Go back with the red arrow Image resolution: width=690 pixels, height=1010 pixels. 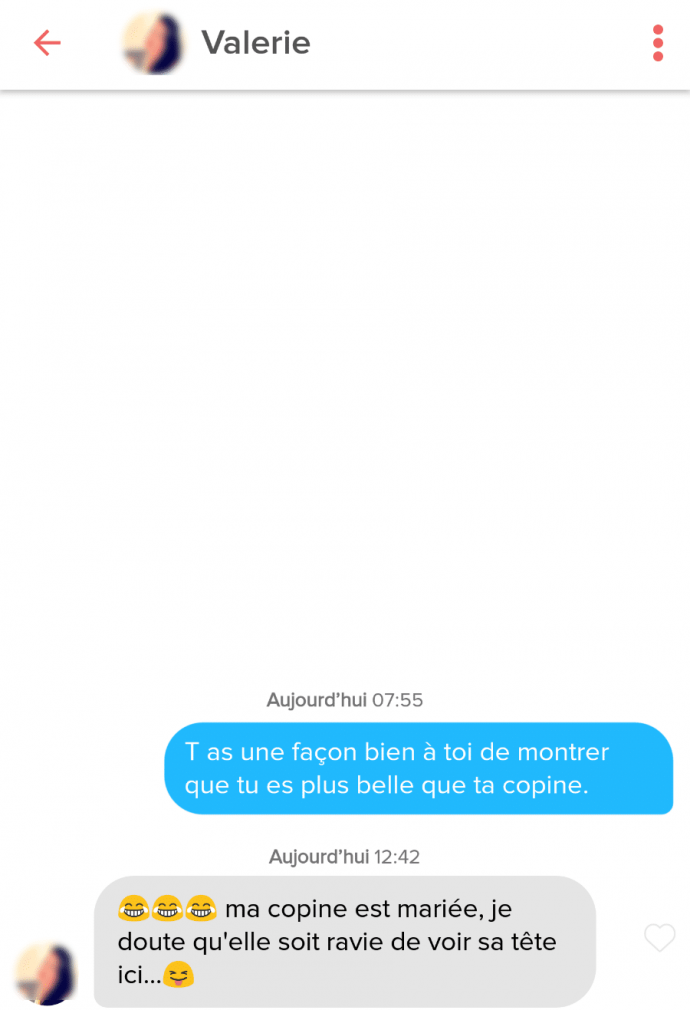(x=47, y=43)
